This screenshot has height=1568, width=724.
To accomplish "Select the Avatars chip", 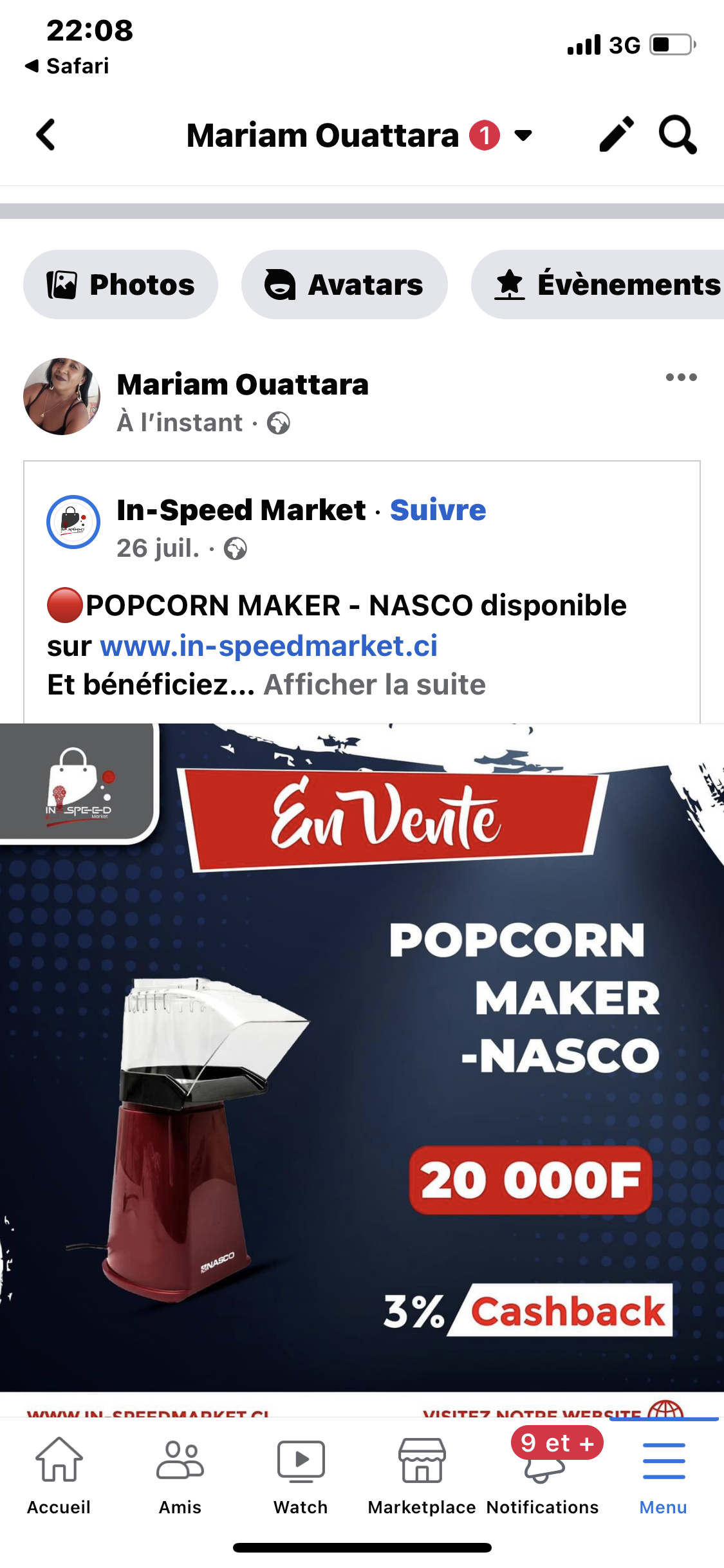I will coord(344,285).
